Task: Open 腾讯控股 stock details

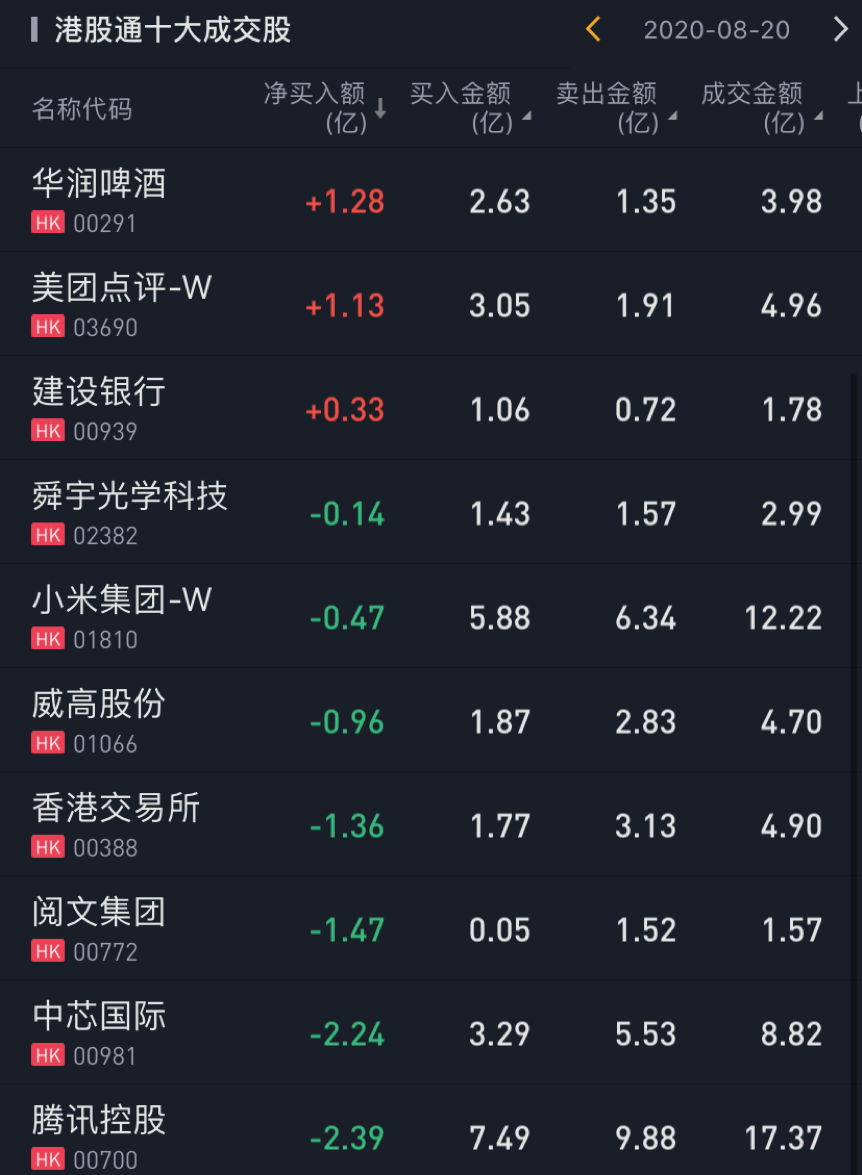Action: pos(99,1135)
